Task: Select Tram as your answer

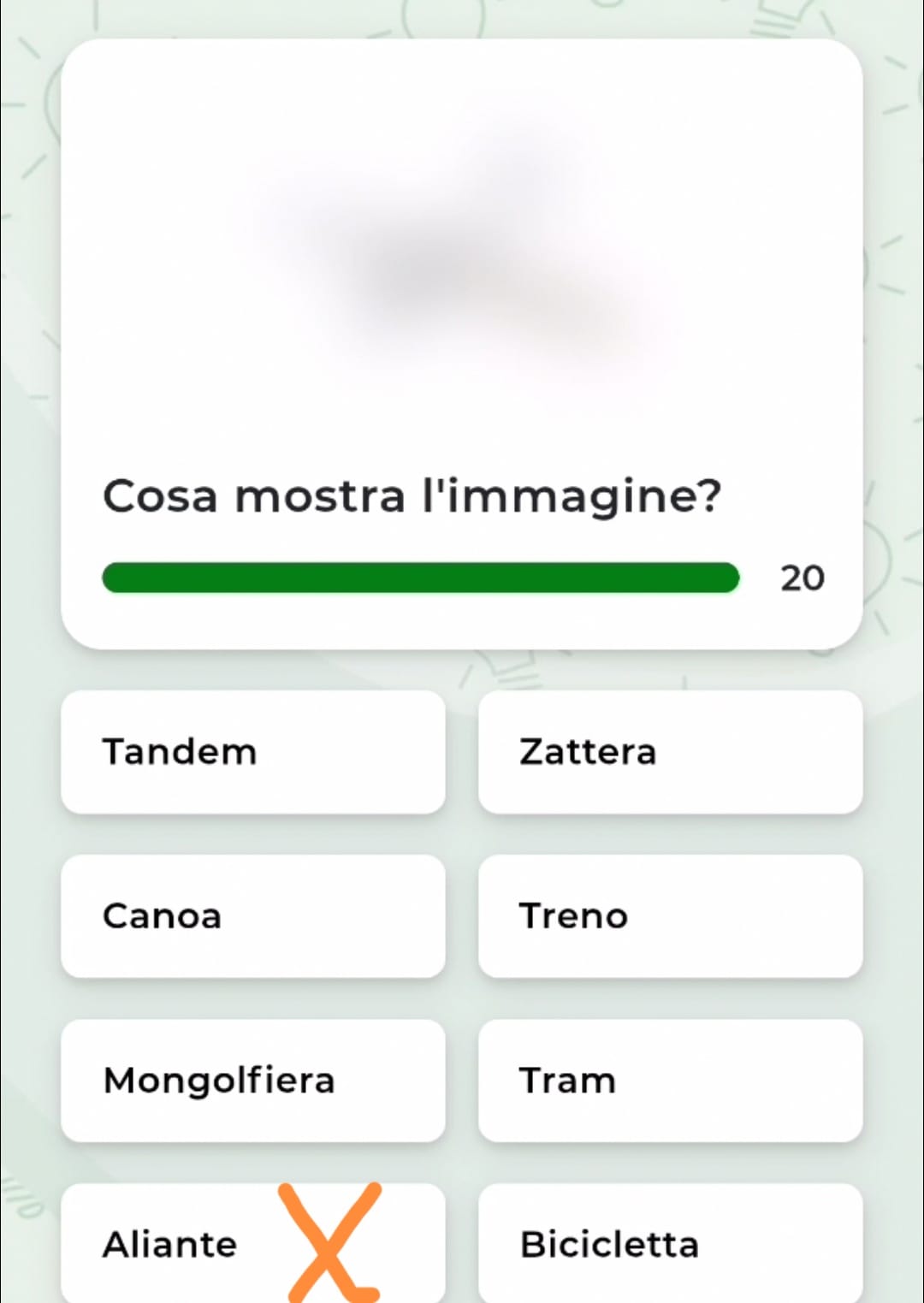Action: [670, 1081]
